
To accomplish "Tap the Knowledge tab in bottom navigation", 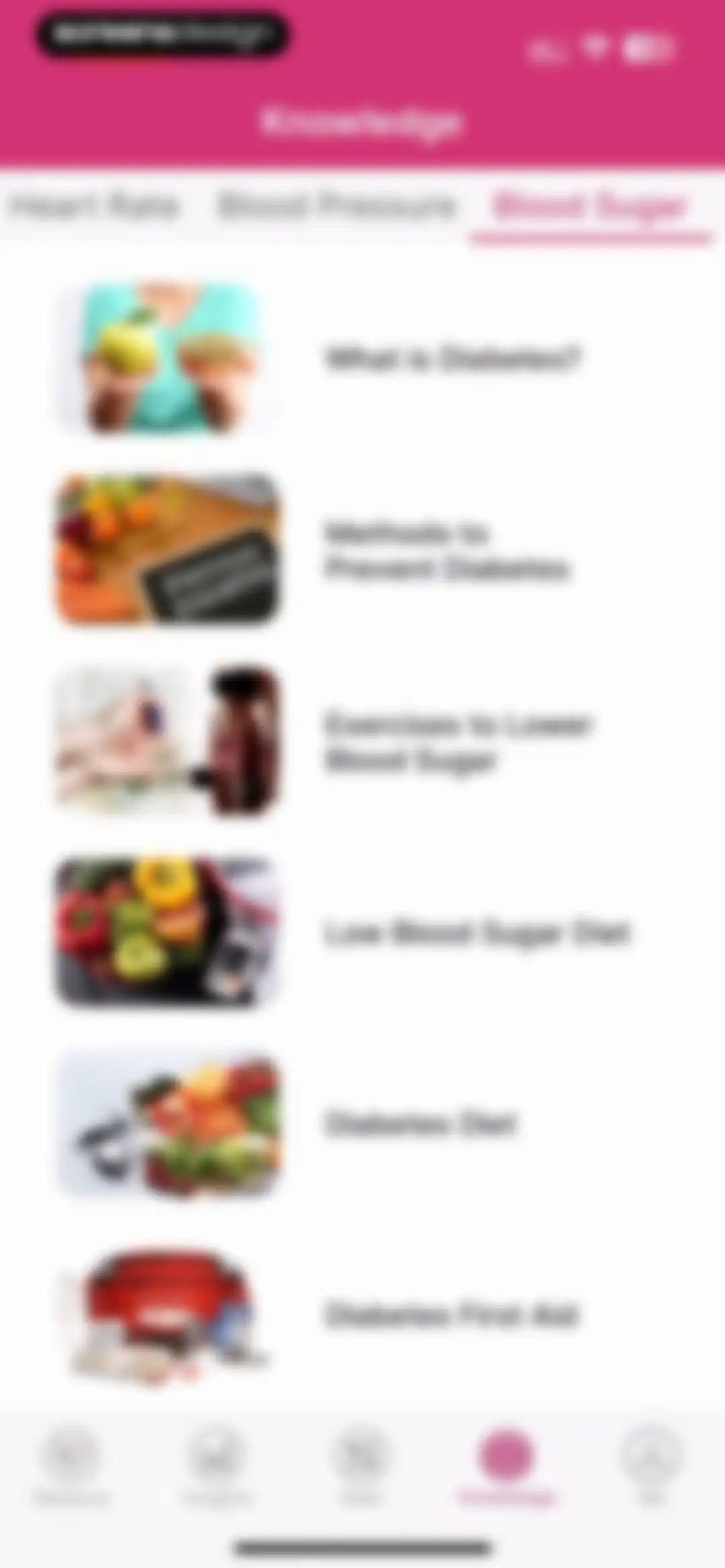I will [507, 1467].
